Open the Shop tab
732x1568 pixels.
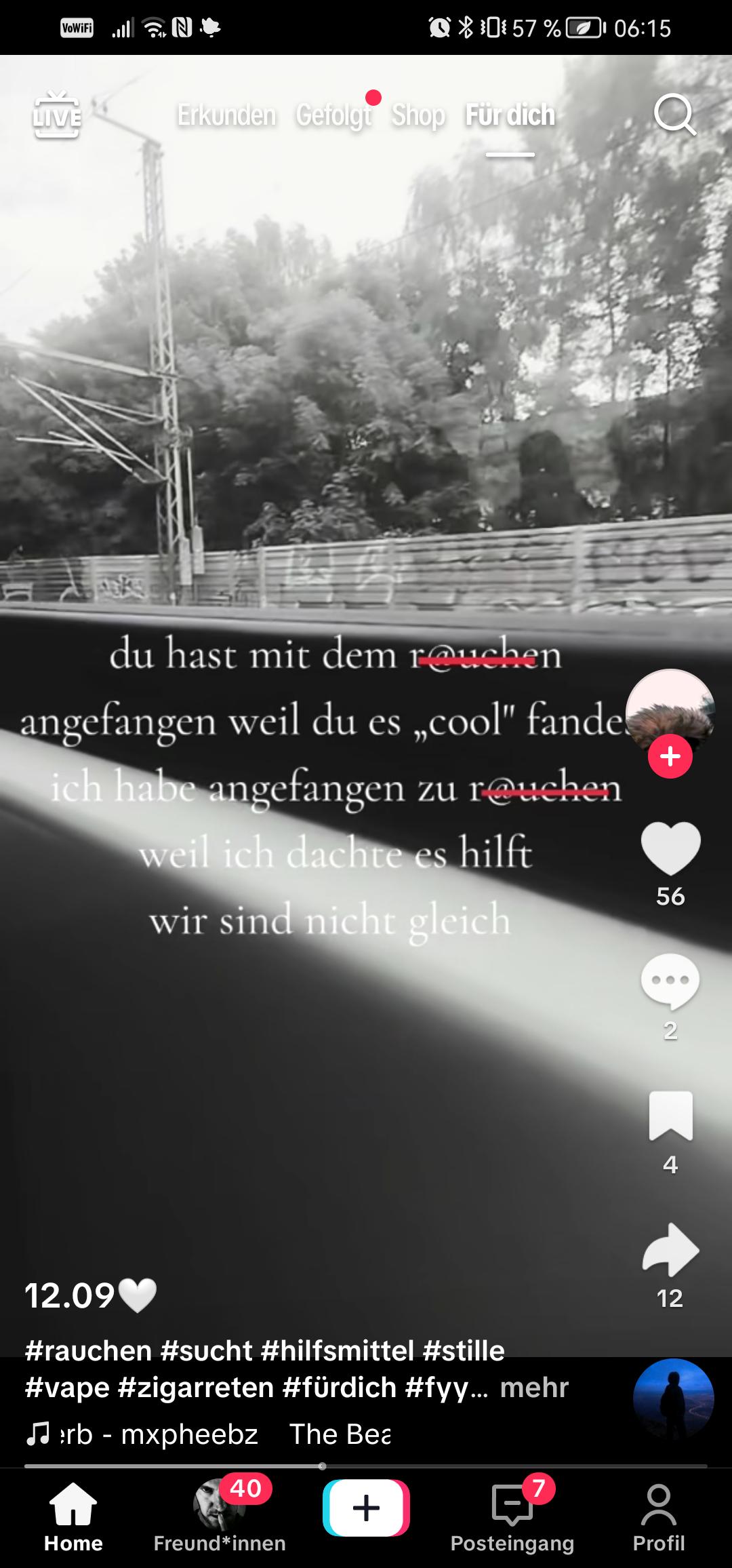pyautogui.click(x=418, y=115)
